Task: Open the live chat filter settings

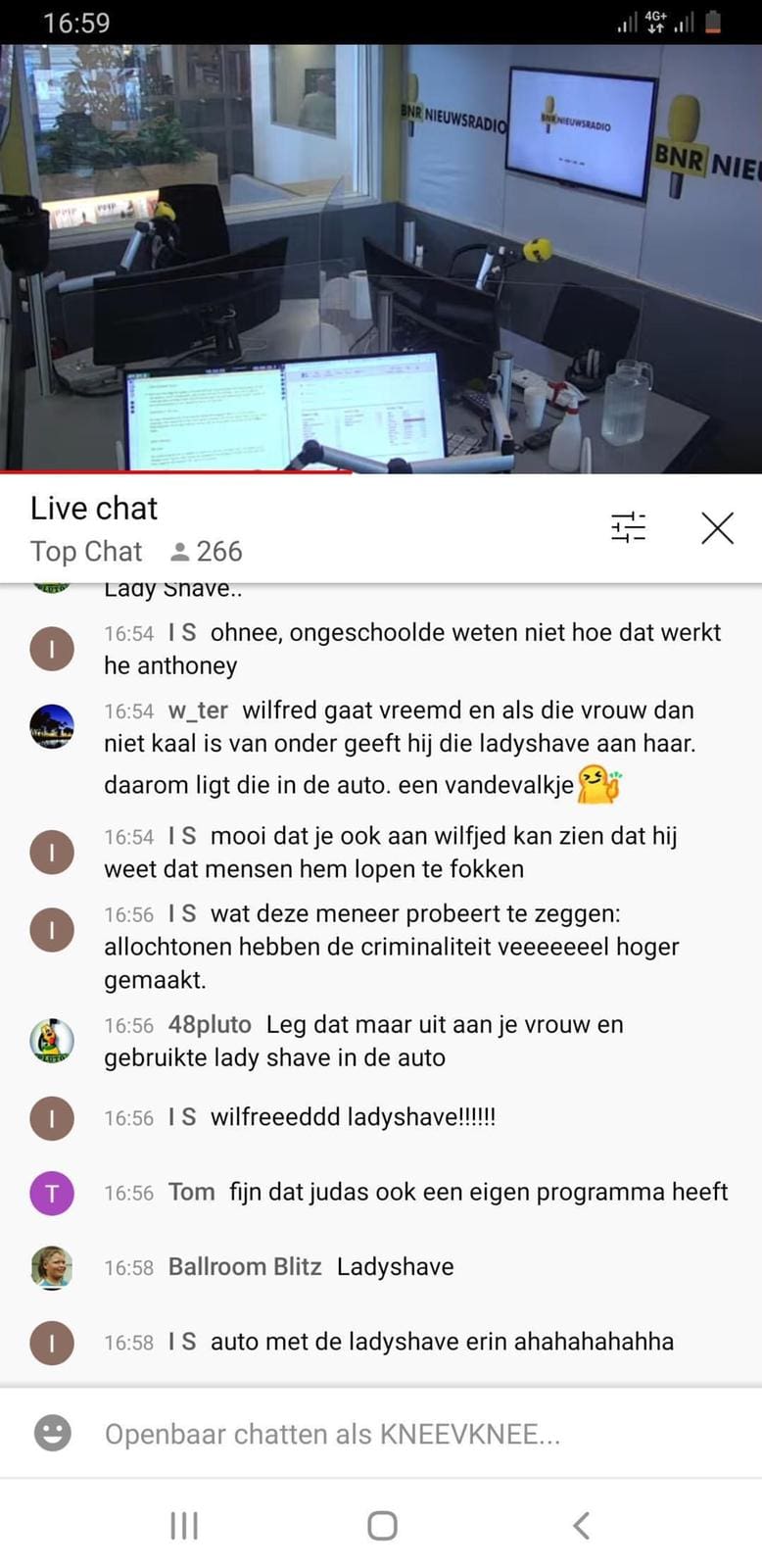Action: 628,527
